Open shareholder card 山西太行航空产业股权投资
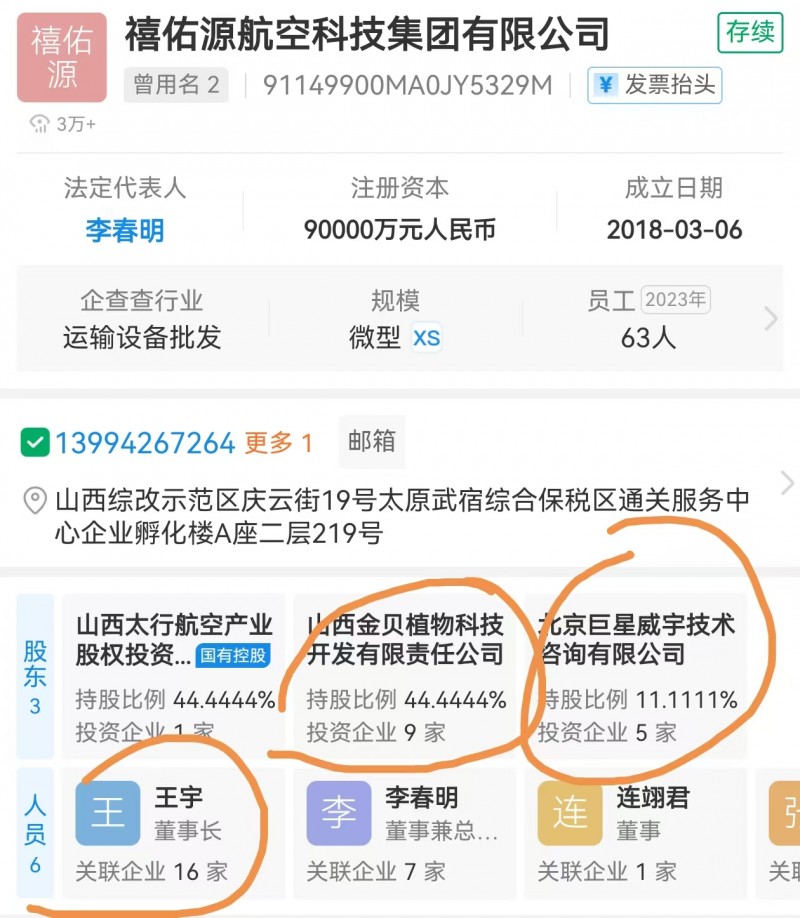800x918 pixels. pos(174,677)
